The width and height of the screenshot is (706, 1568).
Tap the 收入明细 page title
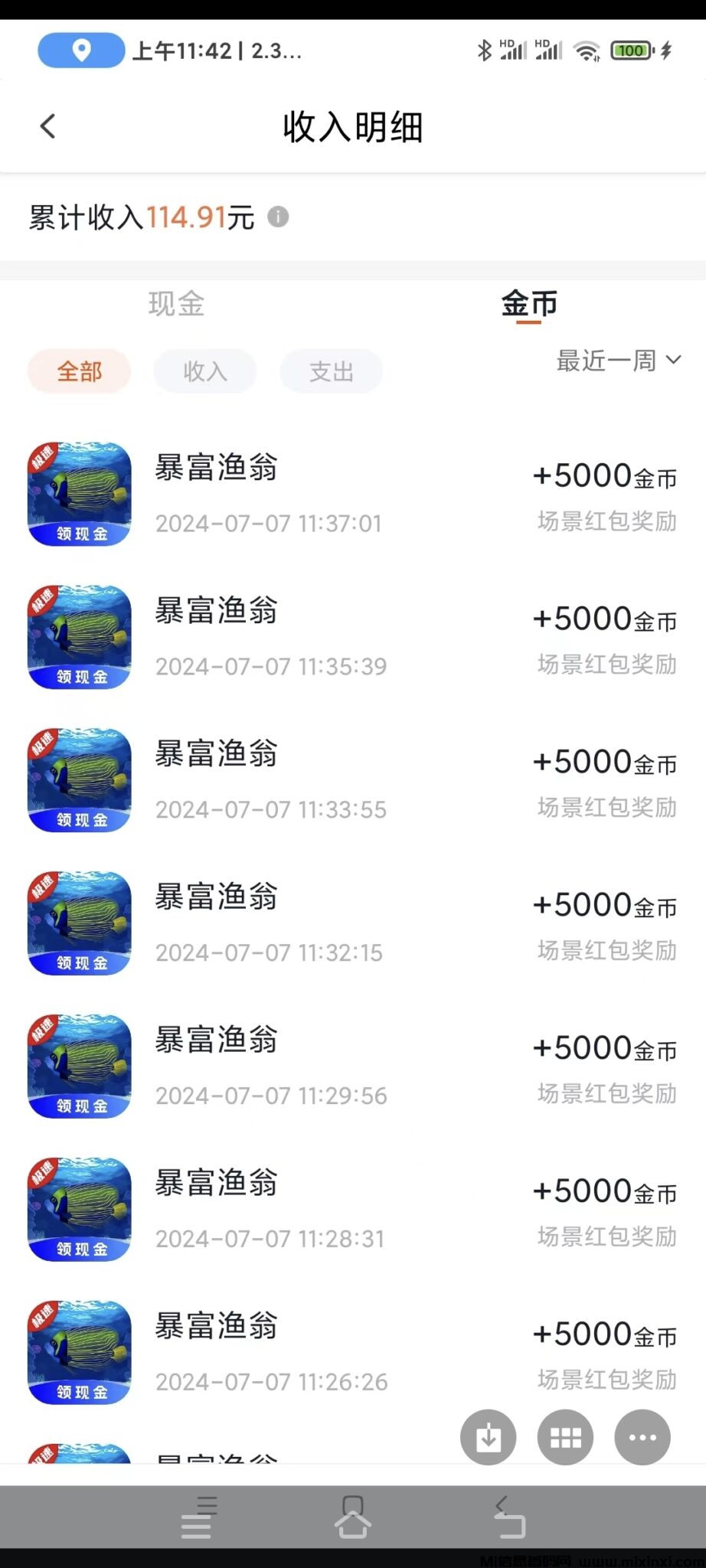(x=352, y=128)
